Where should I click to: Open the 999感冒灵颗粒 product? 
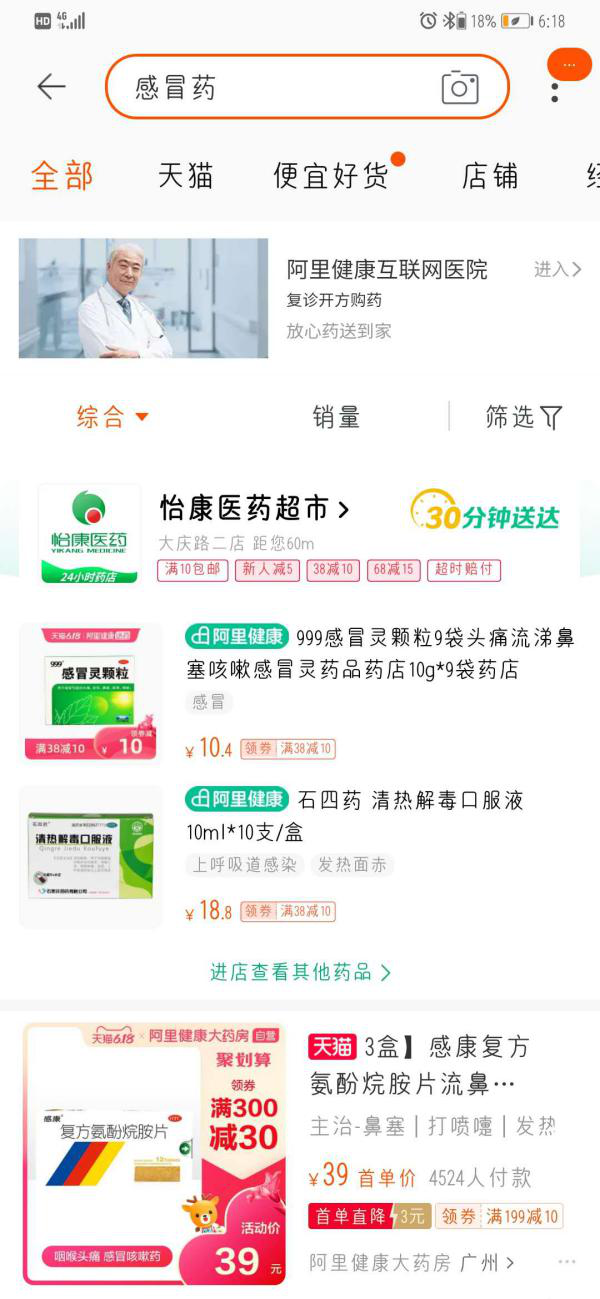point(380,652)
